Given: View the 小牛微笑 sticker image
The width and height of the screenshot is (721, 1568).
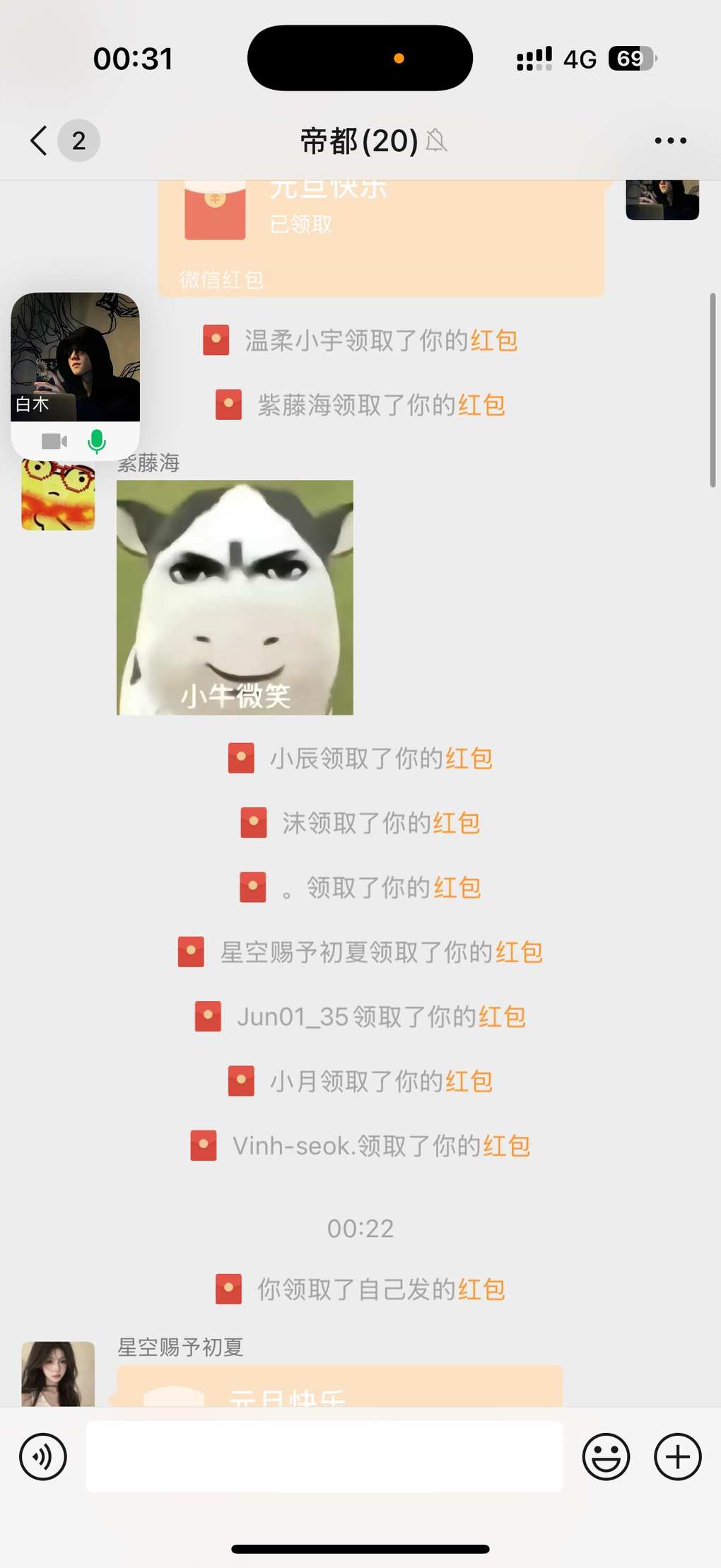Looking at the screenshot, I should point(235,597).
